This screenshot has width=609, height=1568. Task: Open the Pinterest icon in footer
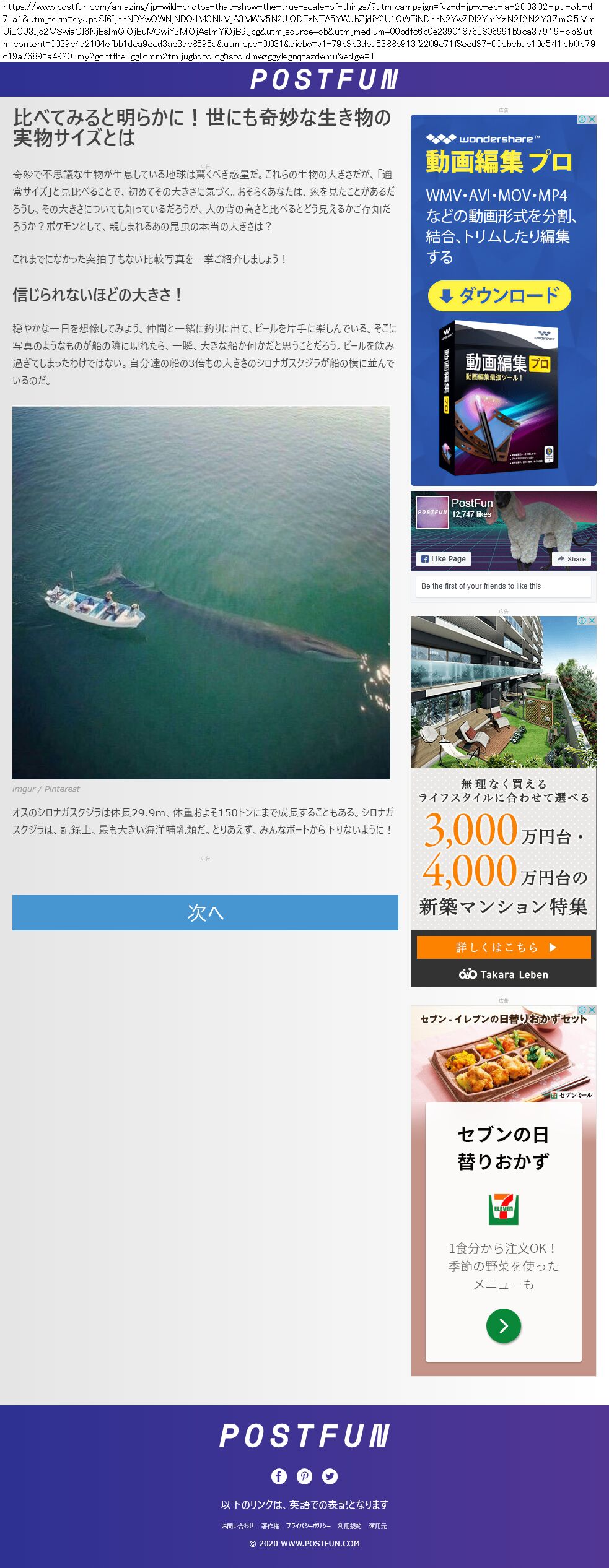coord(304,1476)
